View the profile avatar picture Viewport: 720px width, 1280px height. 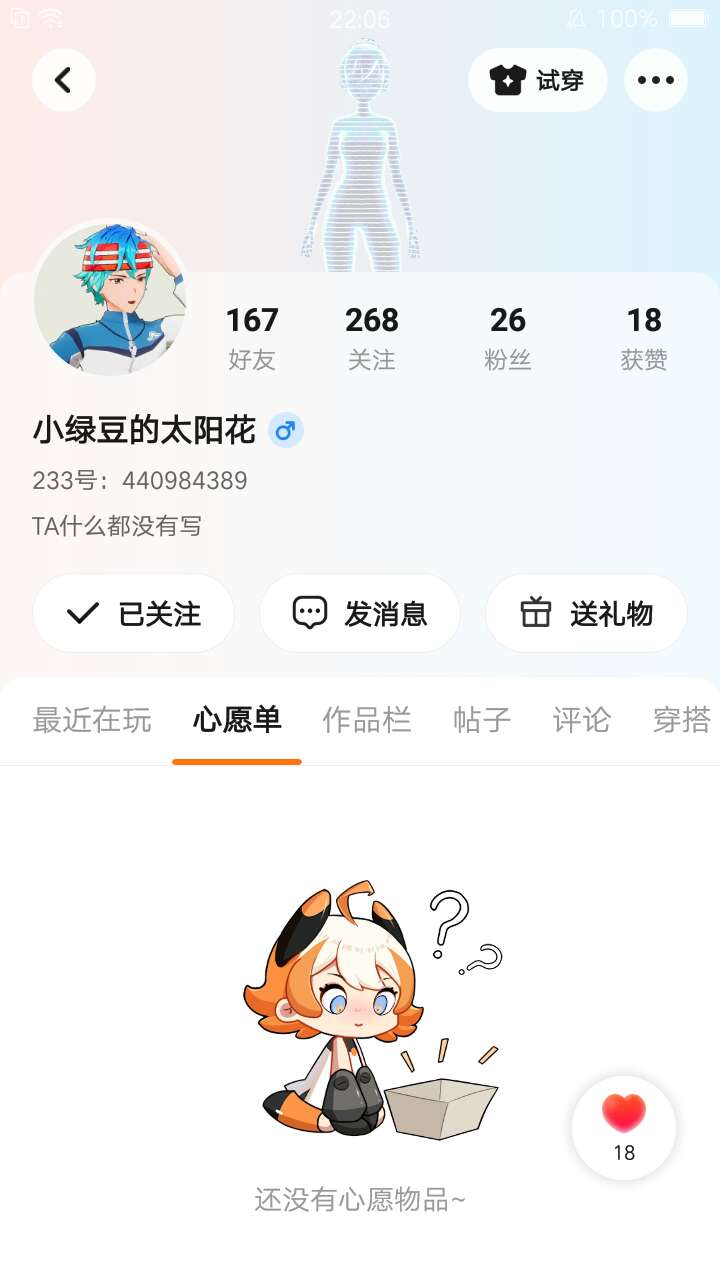(x=110, y=299)
